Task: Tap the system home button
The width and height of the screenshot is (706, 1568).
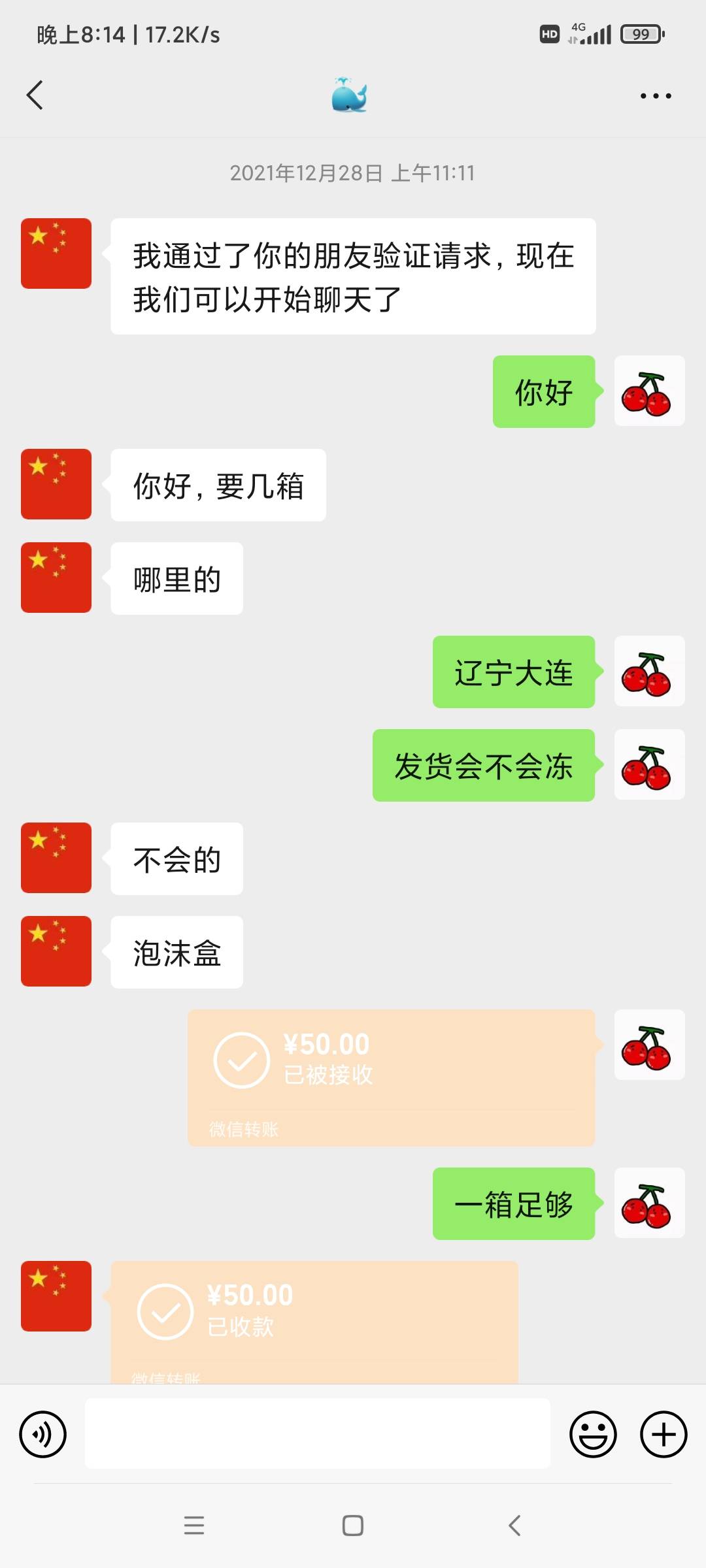Action: [353, 1526]
